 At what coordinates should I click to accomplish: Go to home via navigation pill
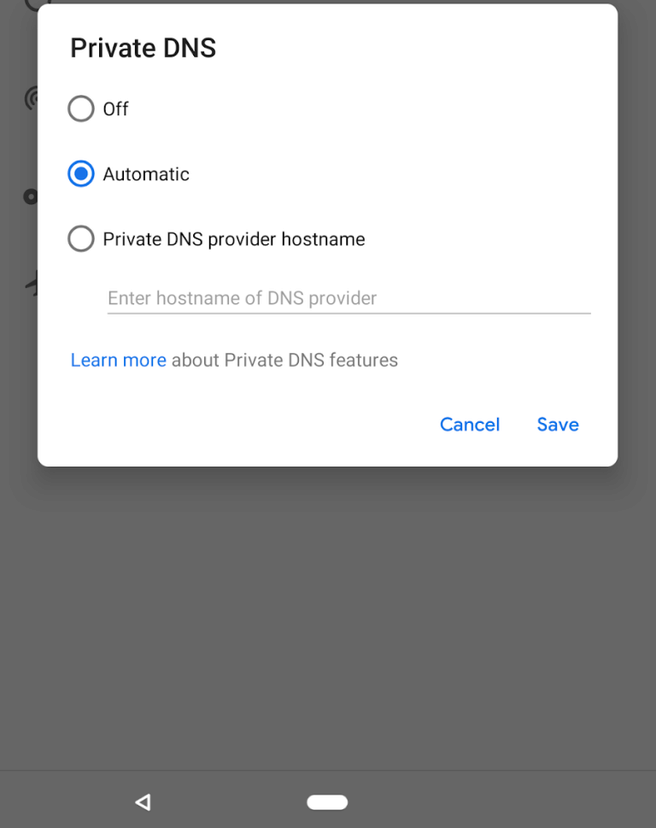pyautogui.click(x=327, y=801)
